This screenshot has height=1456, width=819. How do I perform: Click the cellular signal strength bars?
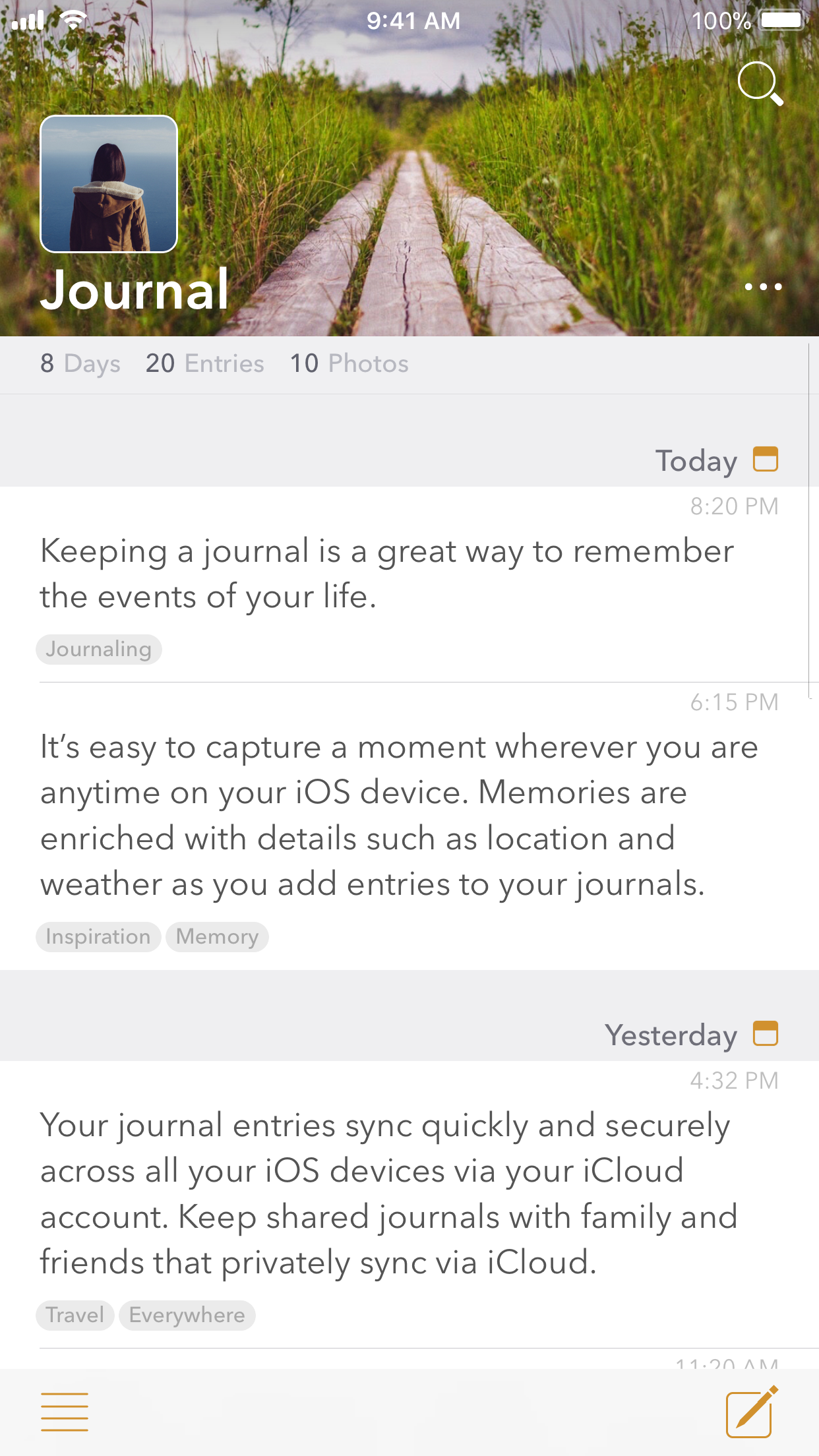tap(28, 20)
